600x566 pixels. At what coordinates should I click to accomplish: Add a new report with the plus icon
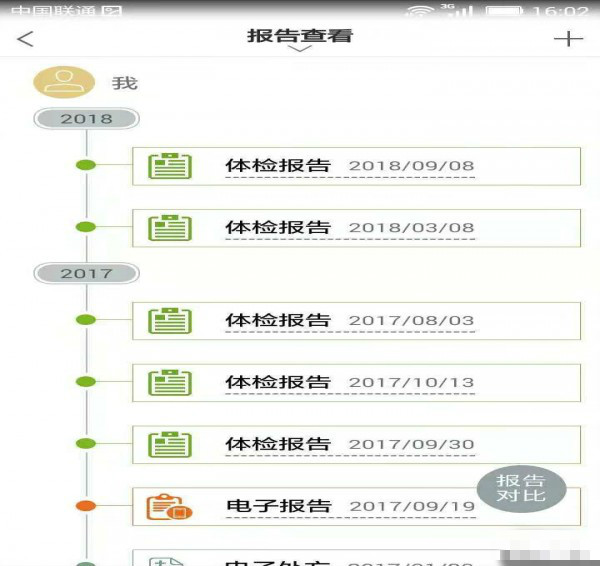click(x=568, y=39)
